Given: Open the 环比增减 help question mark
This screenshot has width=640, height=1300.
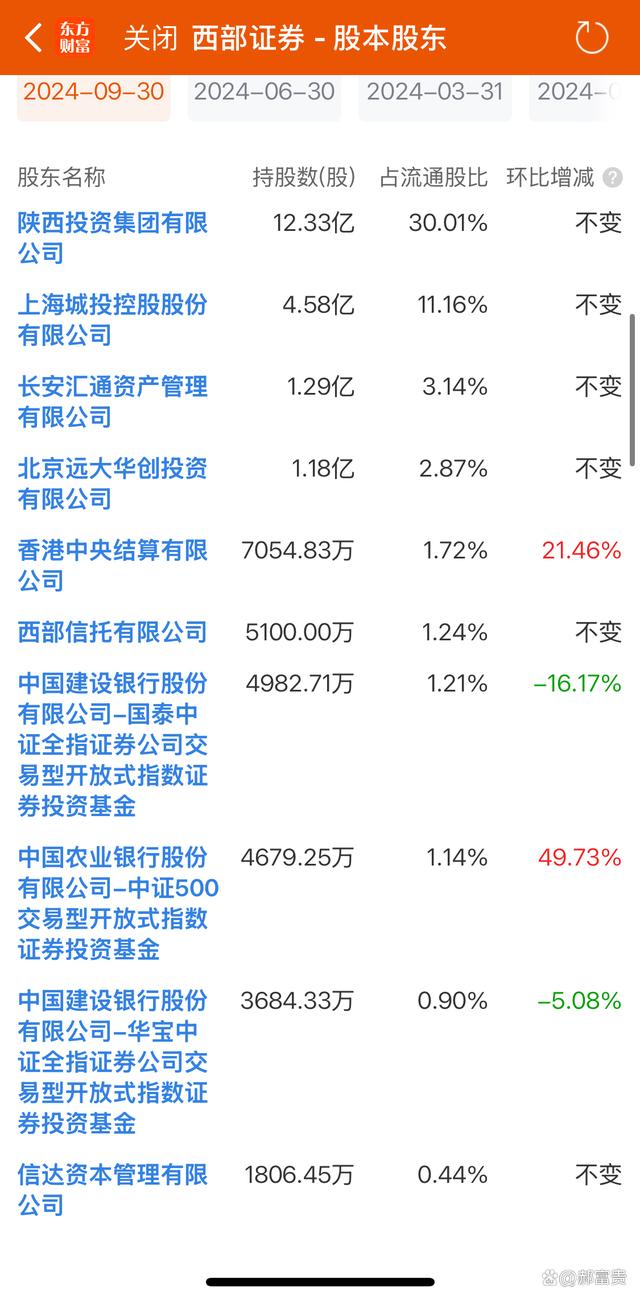Looking at the screenshot, I should coord(611,178).
